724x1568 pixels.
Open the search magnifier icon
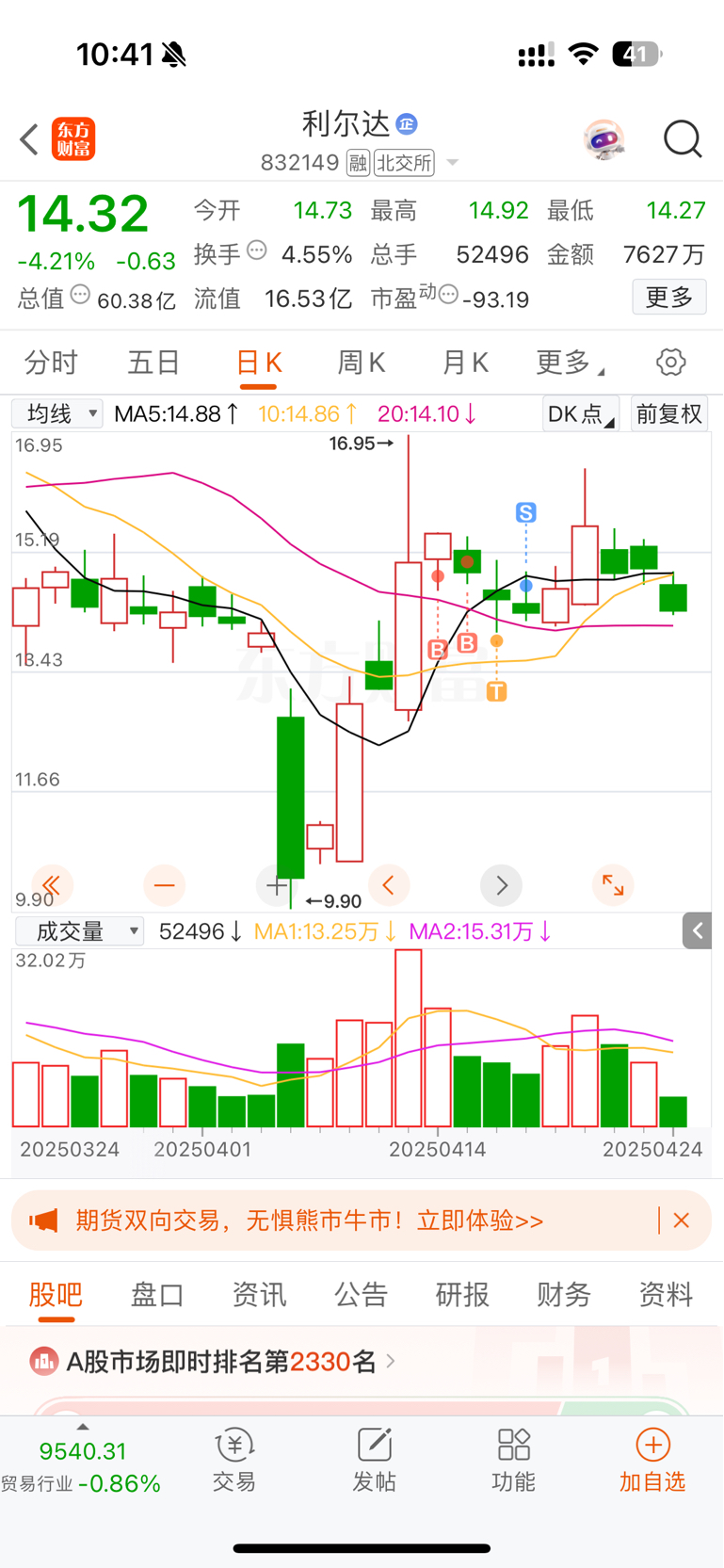(x=682, y=139)
